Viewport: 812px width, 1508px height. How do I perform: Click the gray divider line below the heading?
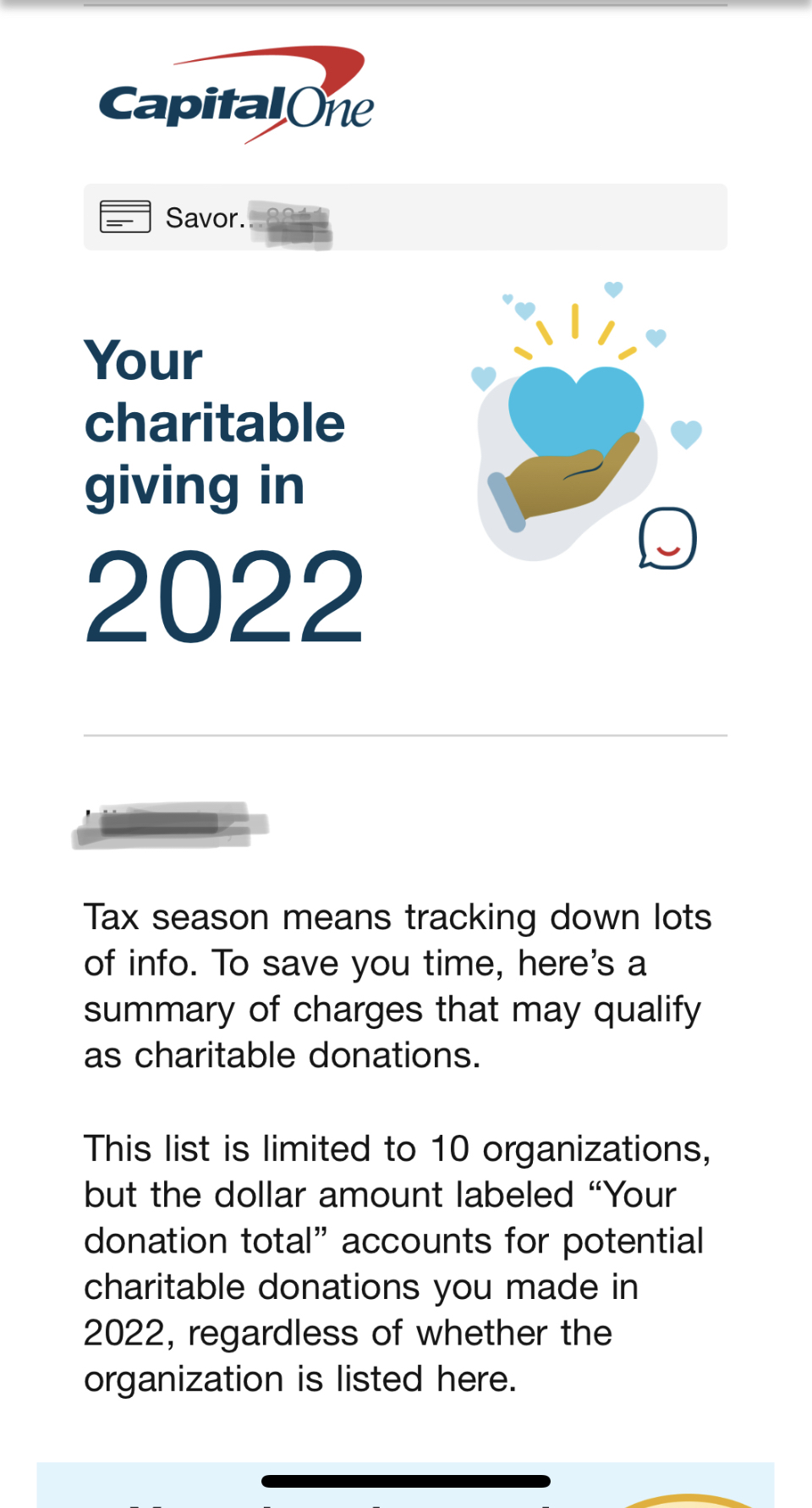(405, 738)
